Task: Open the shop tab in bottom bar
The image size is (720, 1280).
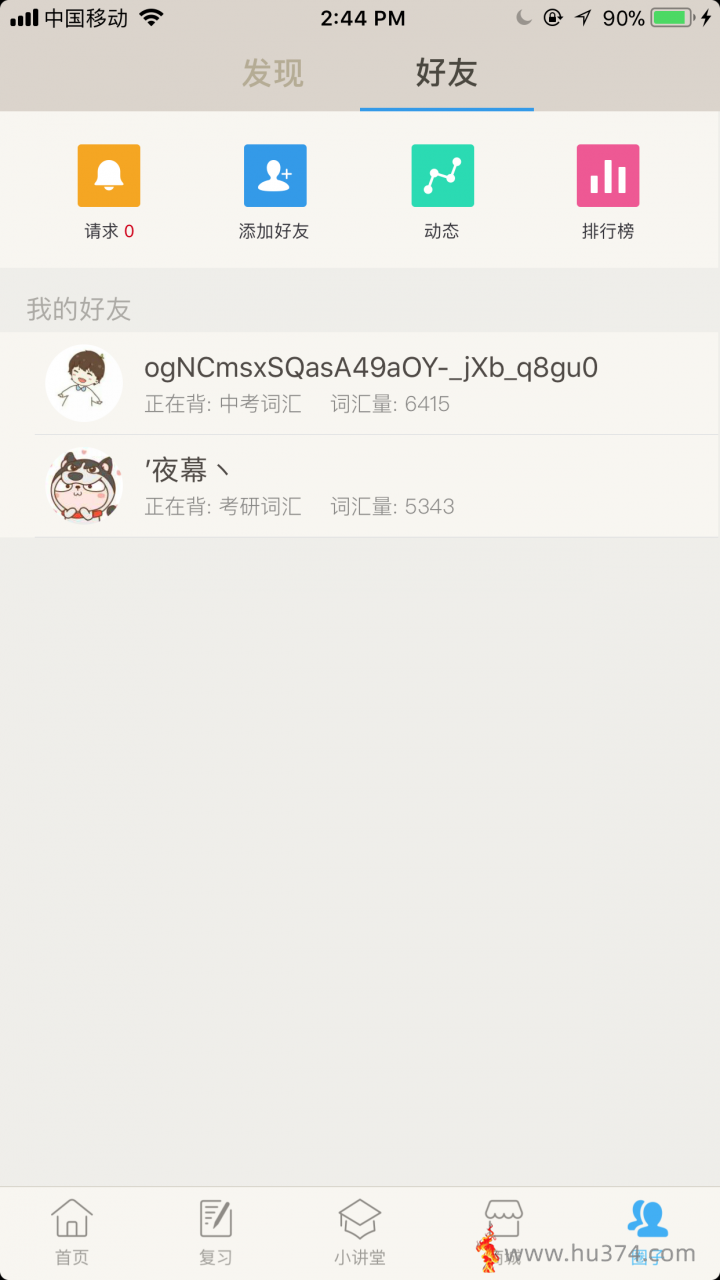Action: pyautogui.click(x=504, y=1233)
